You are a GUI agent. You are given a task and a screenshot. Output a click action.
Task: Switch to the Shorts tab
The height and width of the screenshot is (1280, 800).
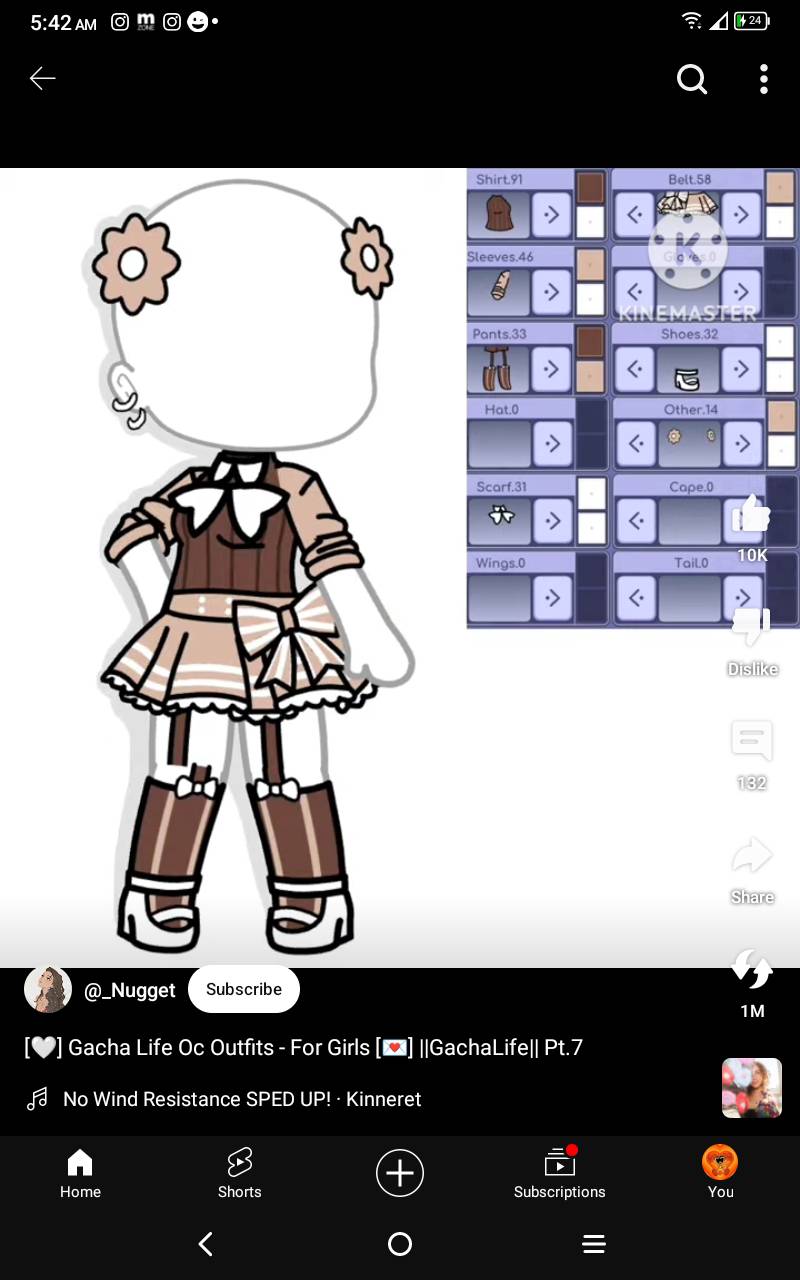(x=240, y=1173)
